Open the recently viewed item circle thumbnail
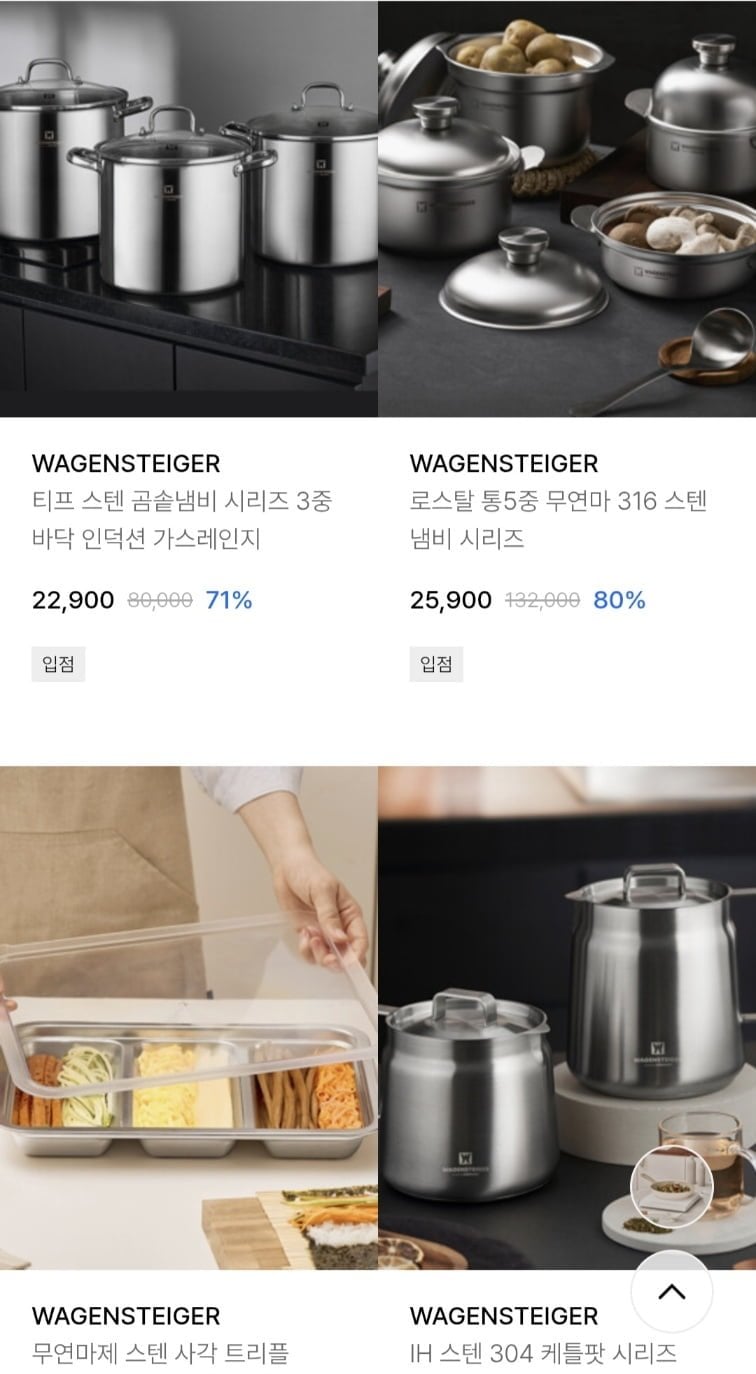Screen dimensions: 756x1374 (x=671, y=1186)
